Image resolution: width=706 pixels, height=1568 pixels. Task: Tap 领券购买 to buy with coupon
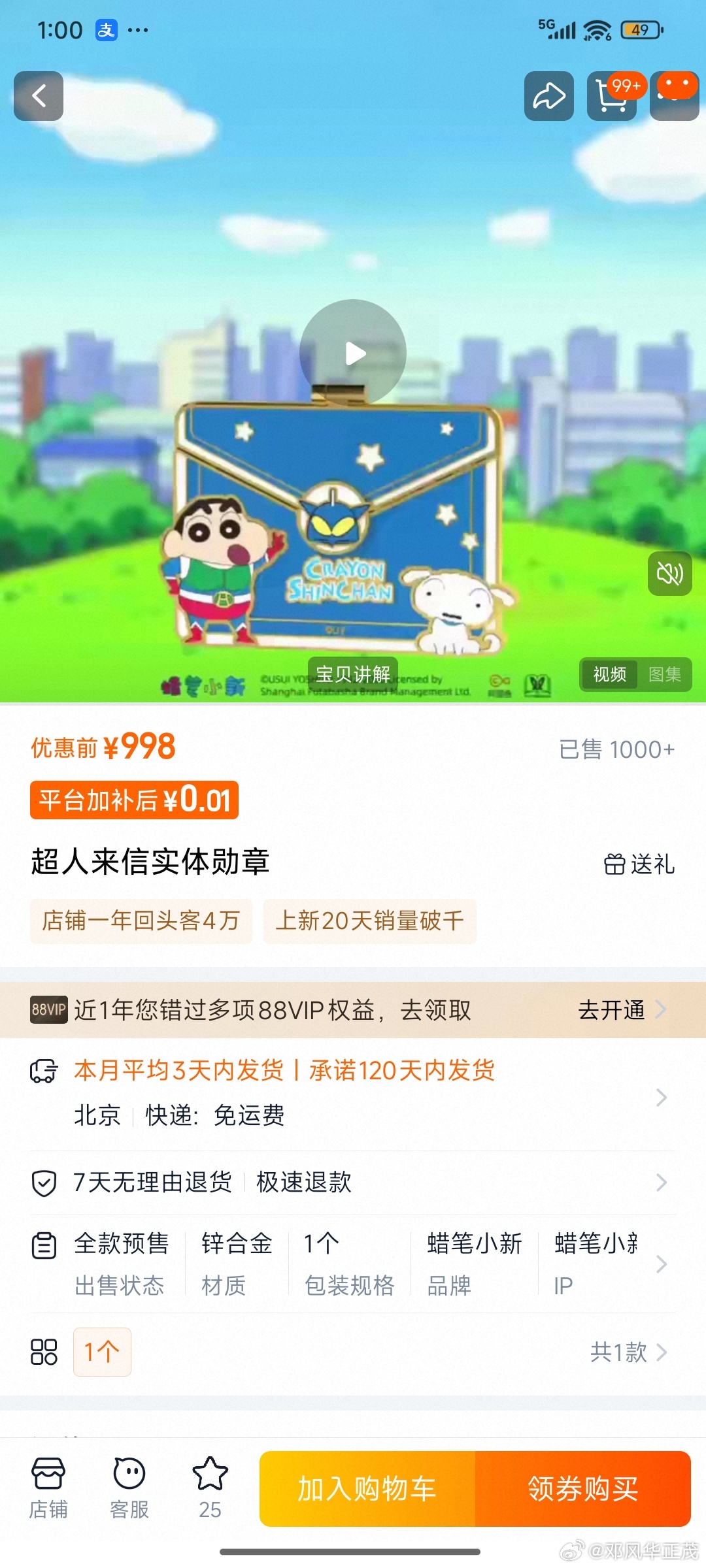click(583, 1489)
